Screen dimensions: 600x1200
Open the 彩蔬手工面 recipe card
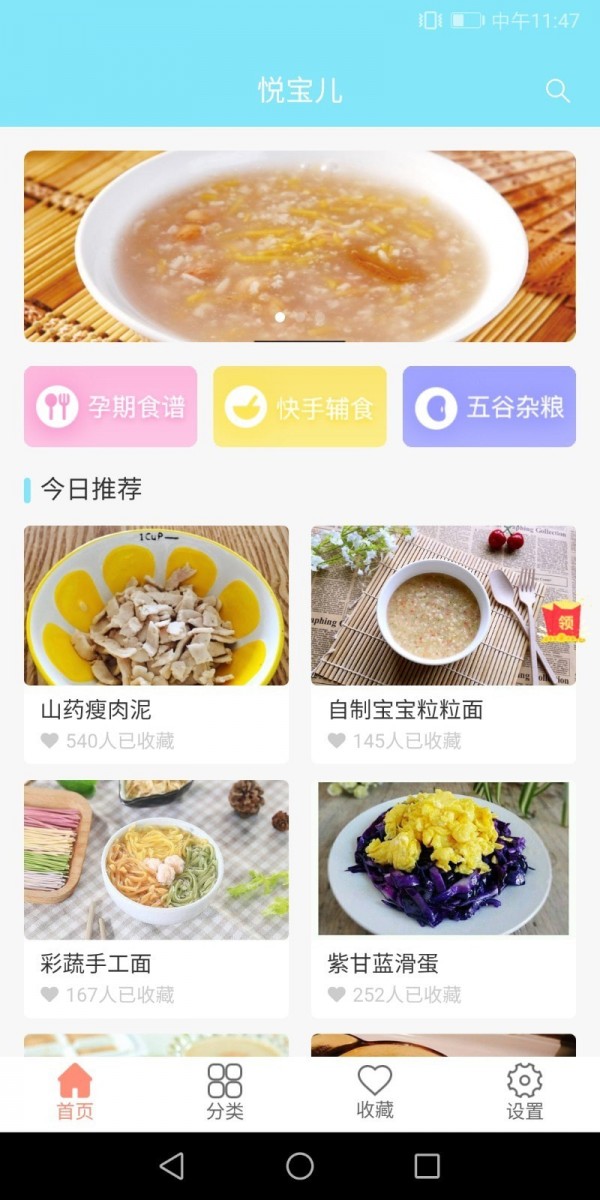pos(156,898)
